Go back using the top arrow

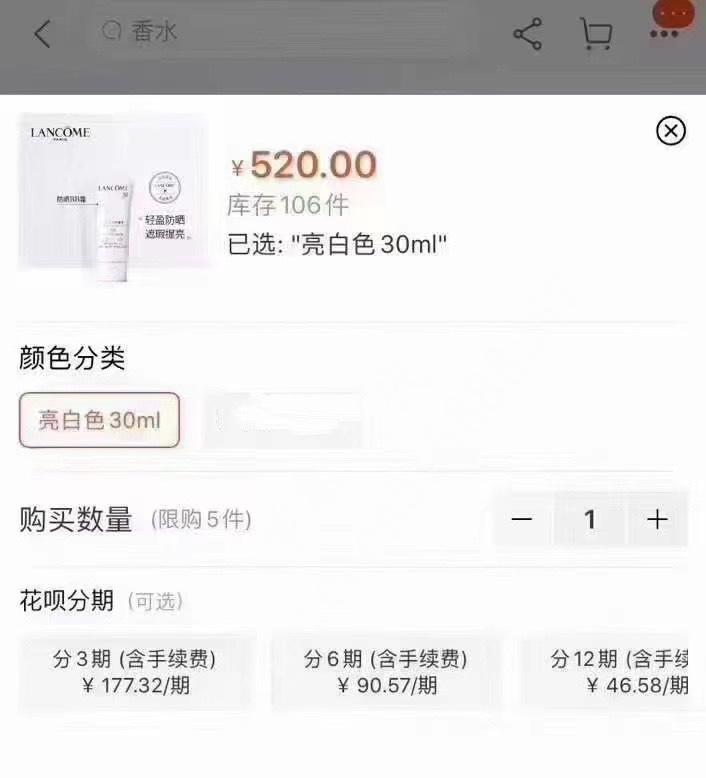(42, 34)
